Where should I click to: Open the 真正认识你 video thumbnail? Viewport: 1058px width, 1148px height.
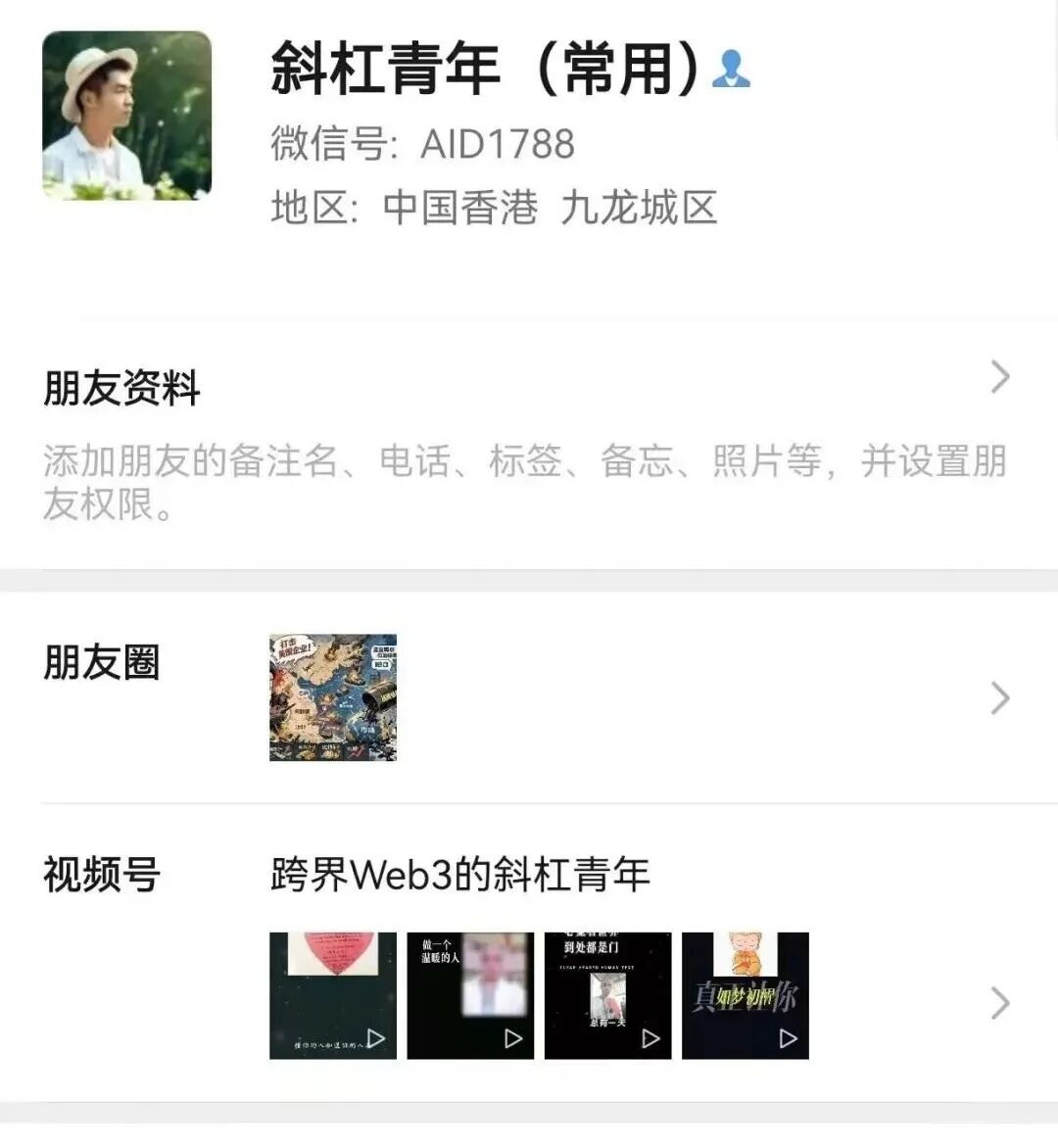pyautogui.click(x=745, y=995)
